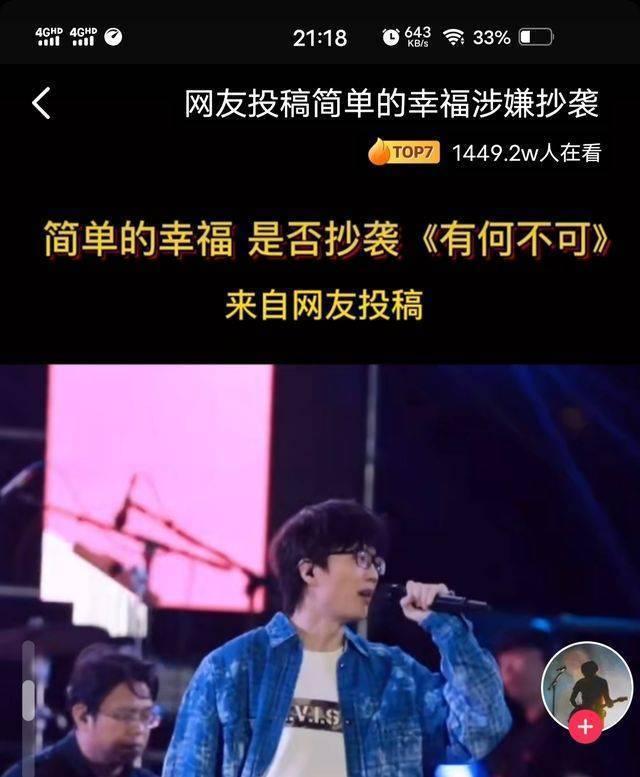This screenshot has height=777, width=640.
Task: Open the creator's guitar-player avatar
Action: [x=586, y=688]
